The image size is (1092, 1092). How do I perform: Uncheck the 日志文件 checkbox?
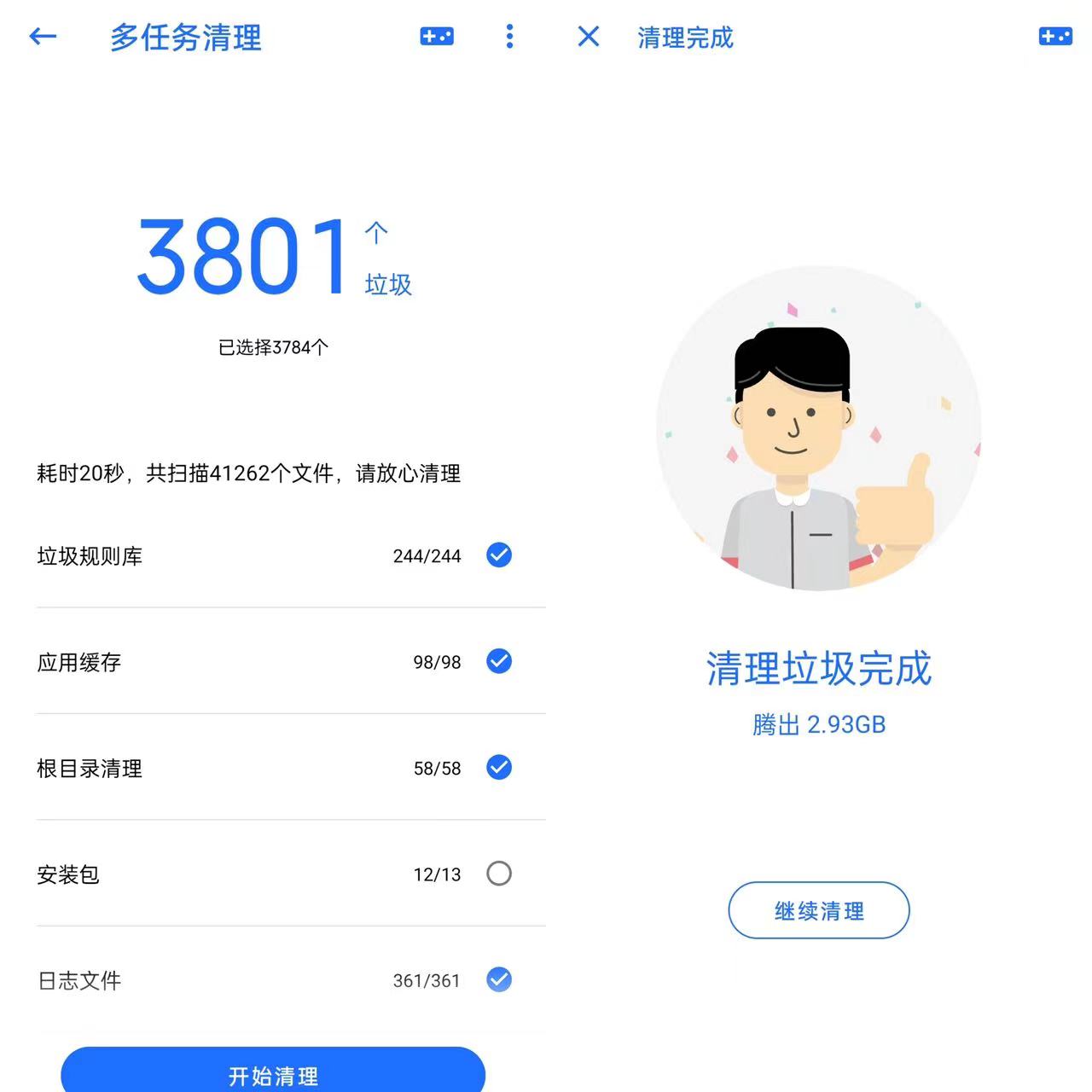(x=499, y=979)
